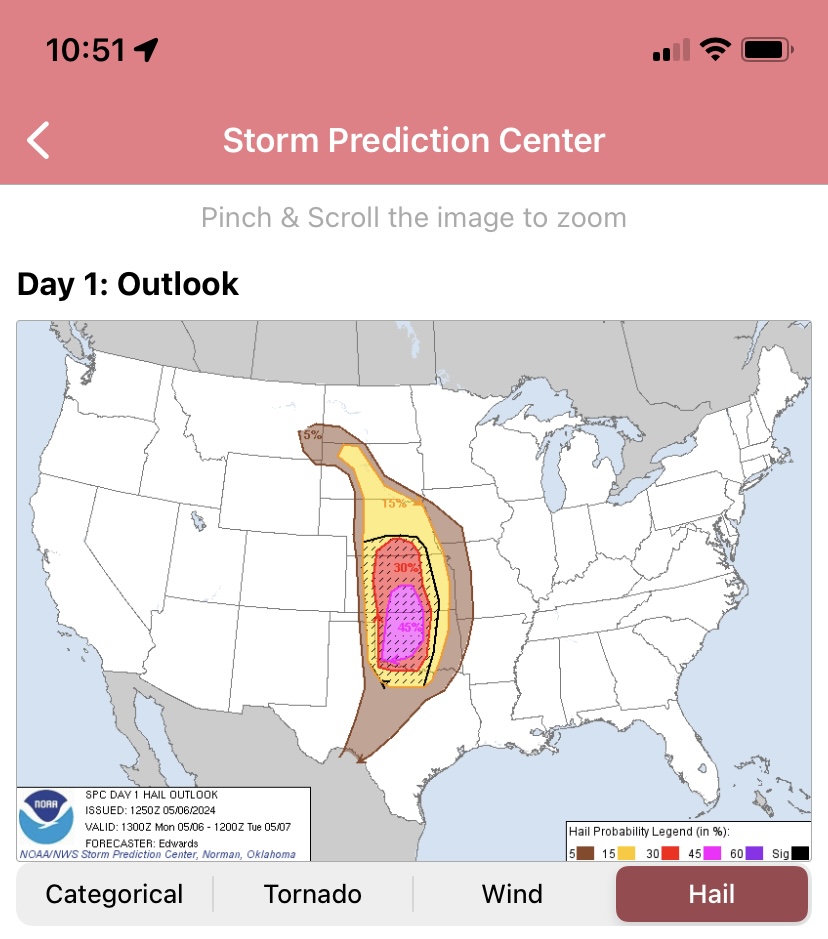Tap the Hail outlook segment
This screenshot has width=828, height=939.
tap(711, 894)
